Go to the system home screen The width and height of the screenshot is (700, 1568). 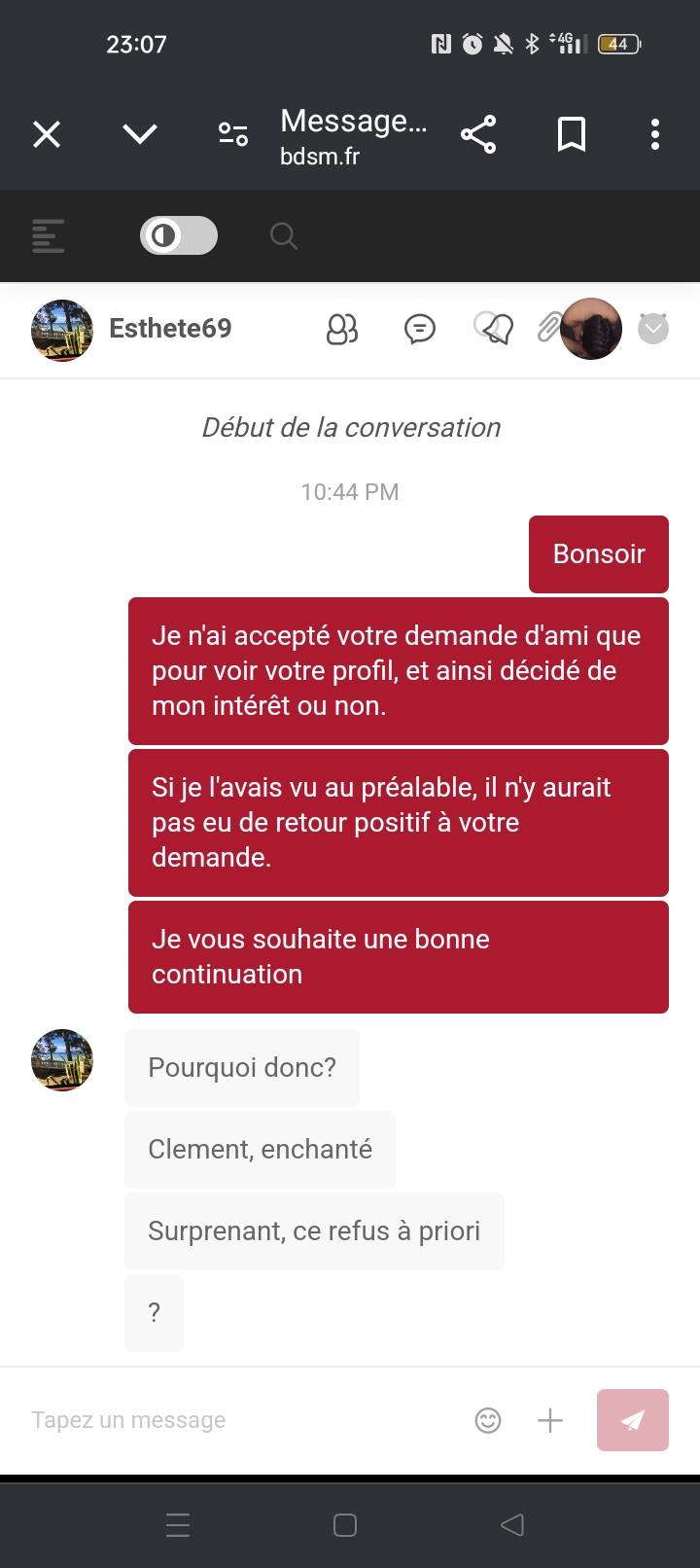point(345,1525)
